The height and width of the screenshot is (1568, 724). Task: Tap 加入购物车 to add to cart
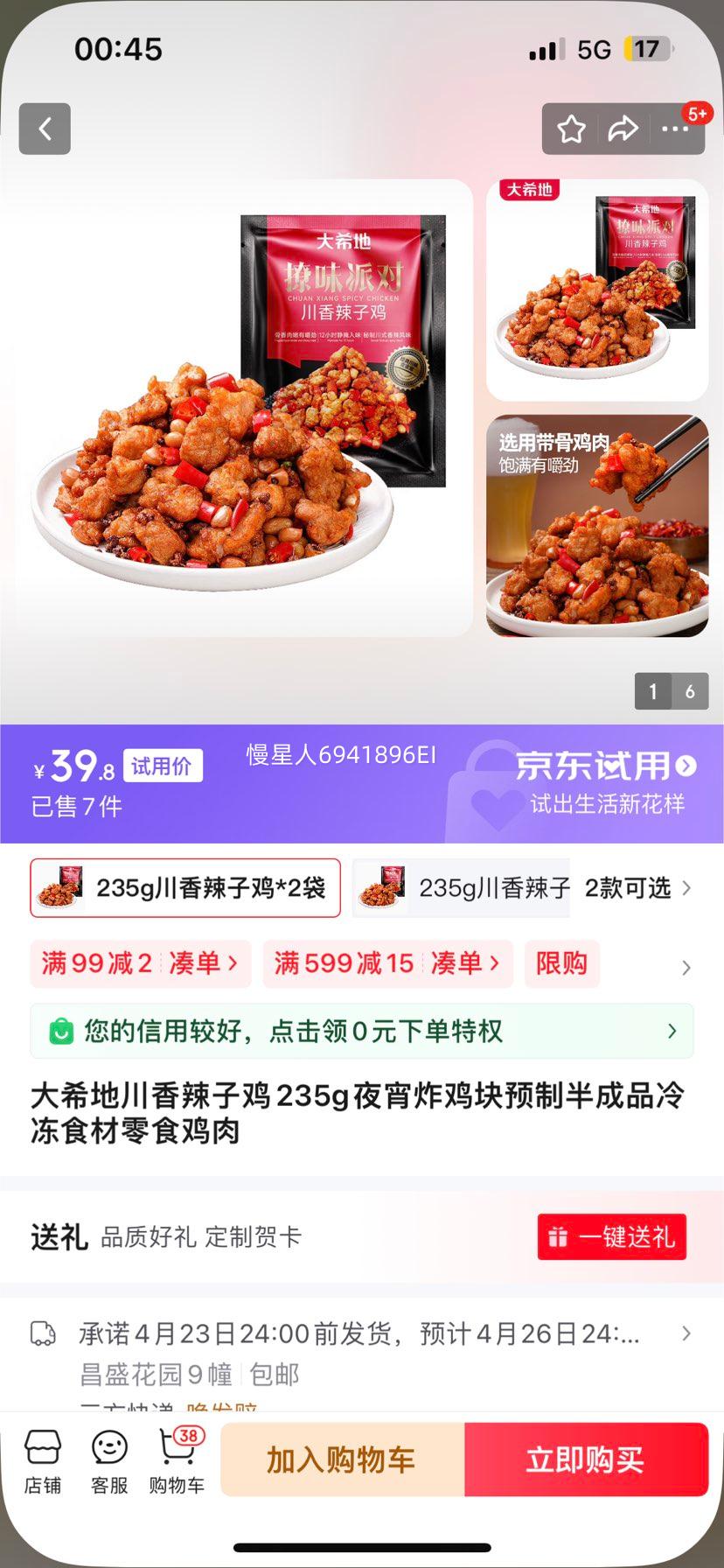(x=341, y=1458)
